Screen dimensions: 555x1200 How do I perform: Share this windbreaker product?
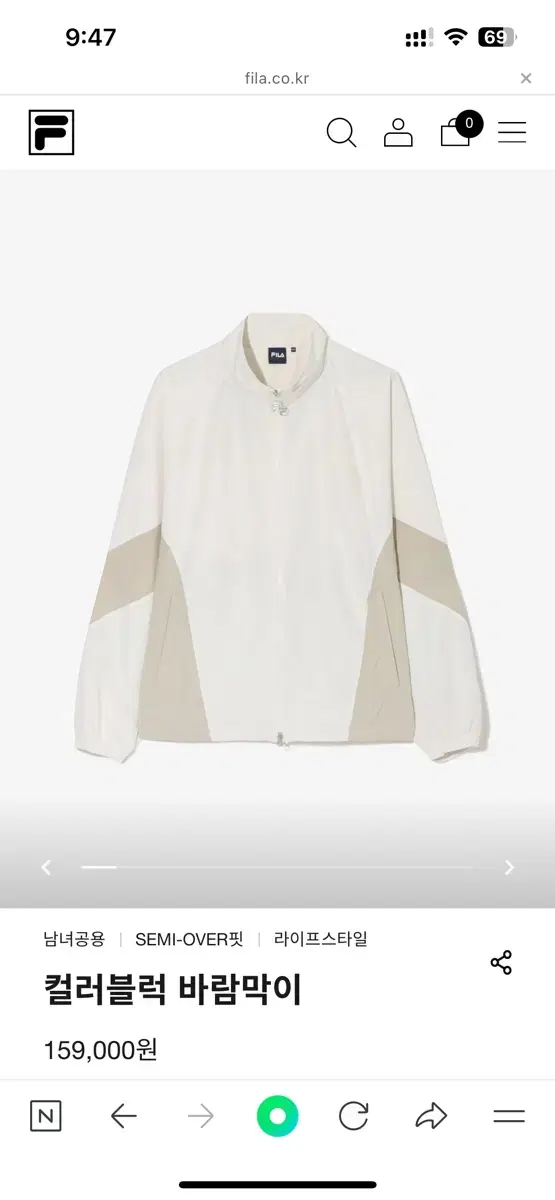pyautogui.click(x=501, y=963)
